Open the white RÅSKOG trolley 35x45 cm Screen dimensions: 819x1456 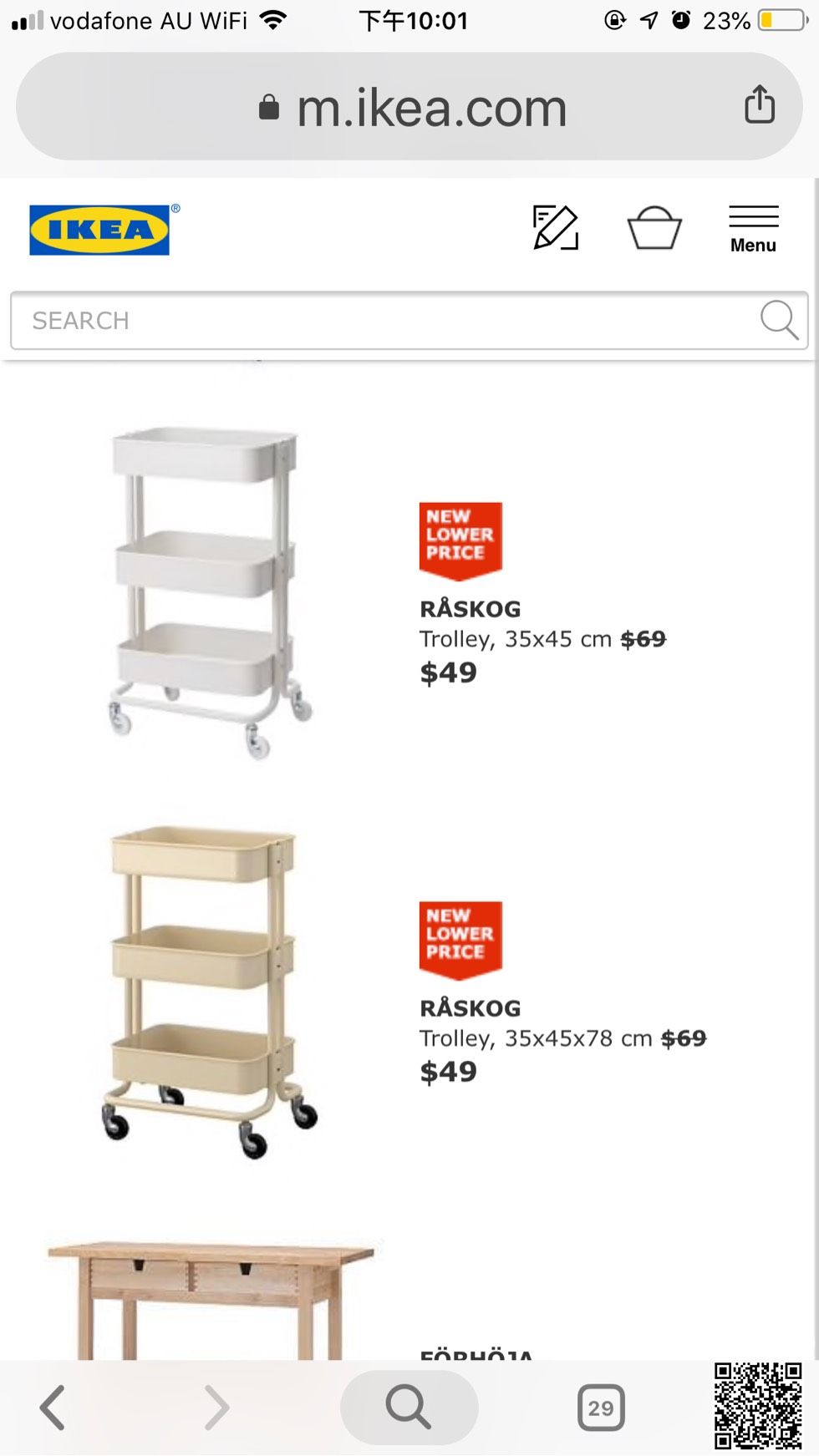pos(209,591)
